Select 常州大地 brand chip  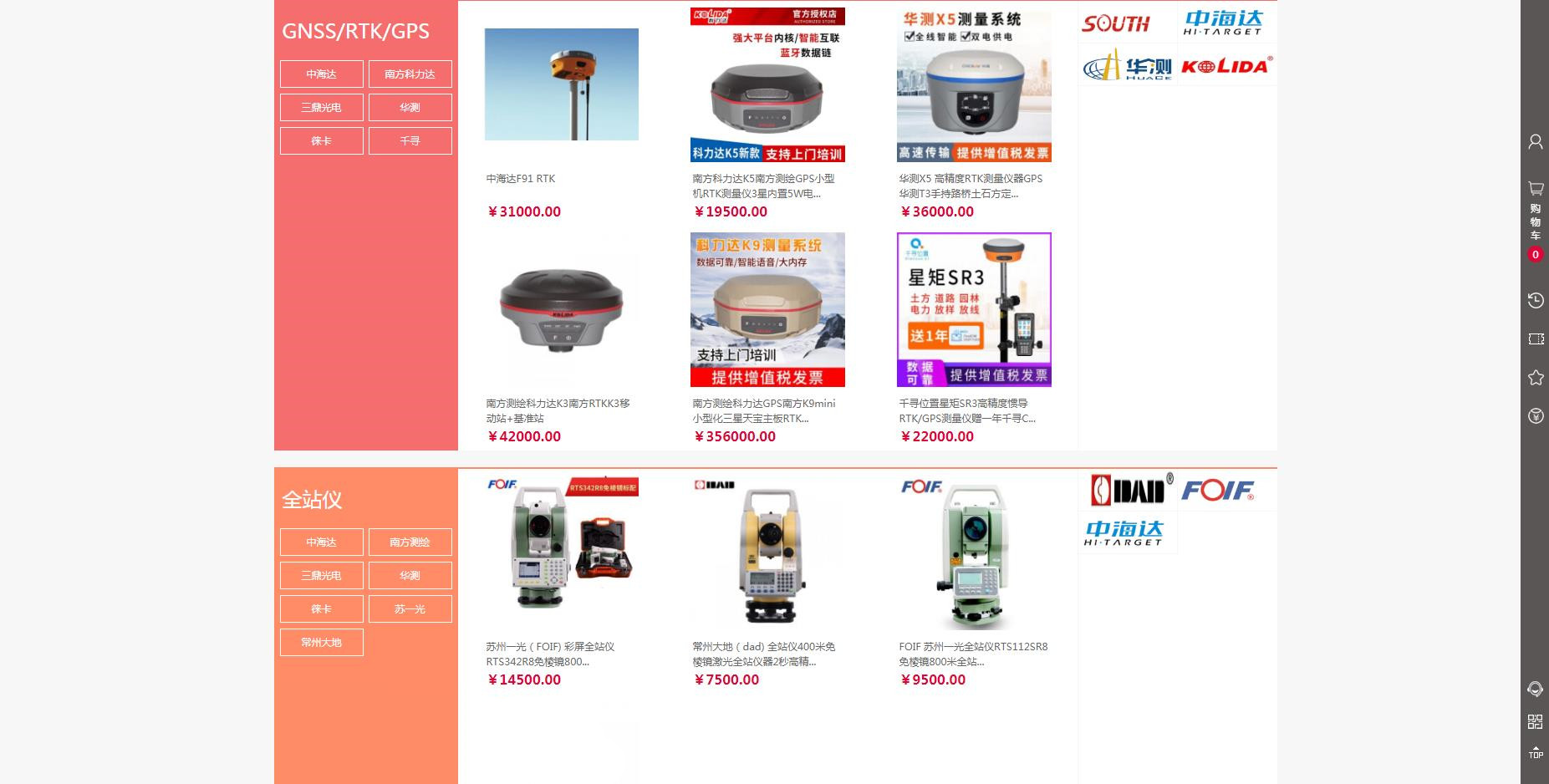pos(322,643)
